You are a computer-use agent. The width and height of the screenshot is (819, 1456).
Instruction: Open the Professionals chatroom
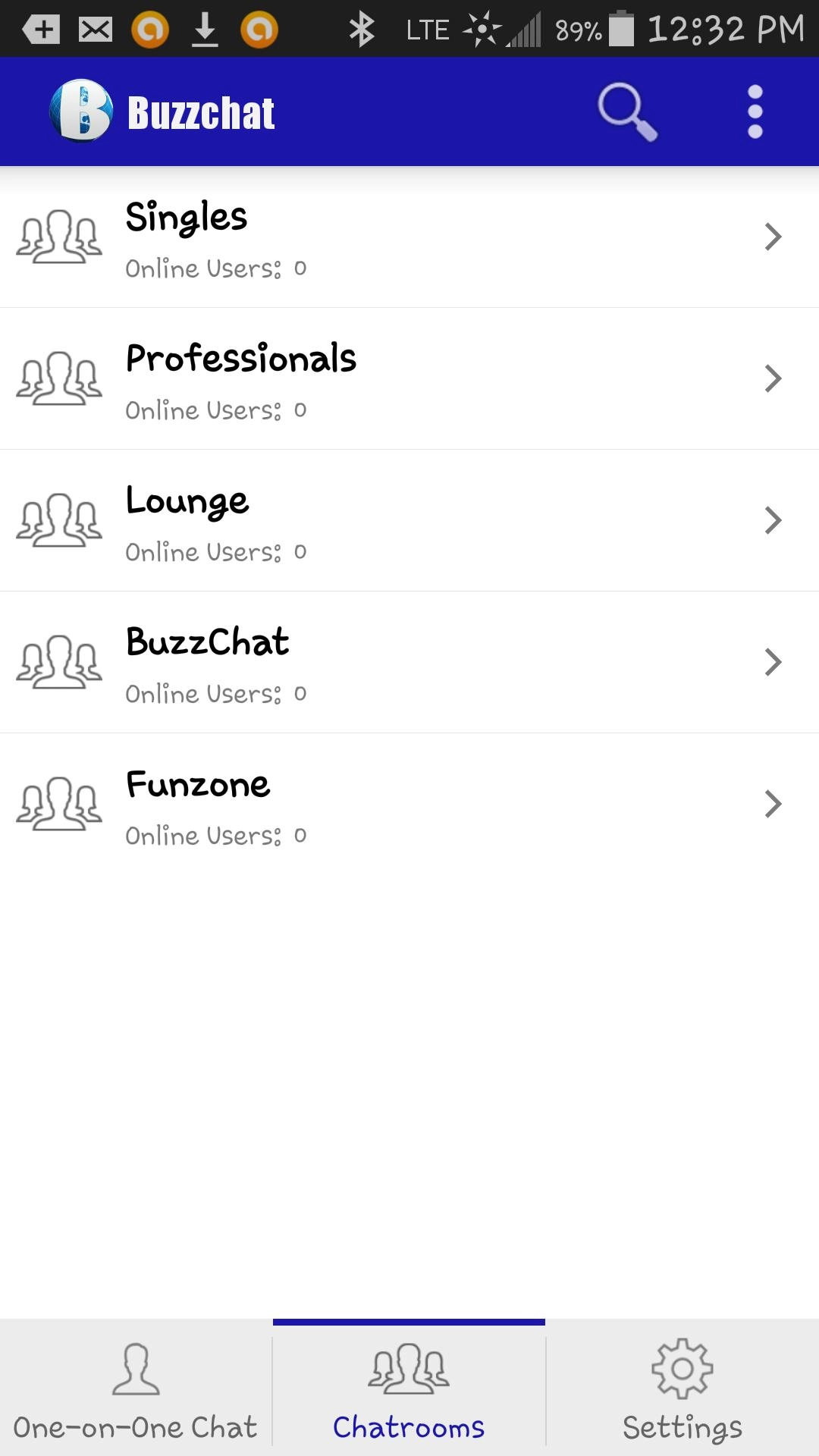click(x=409, y=378)
